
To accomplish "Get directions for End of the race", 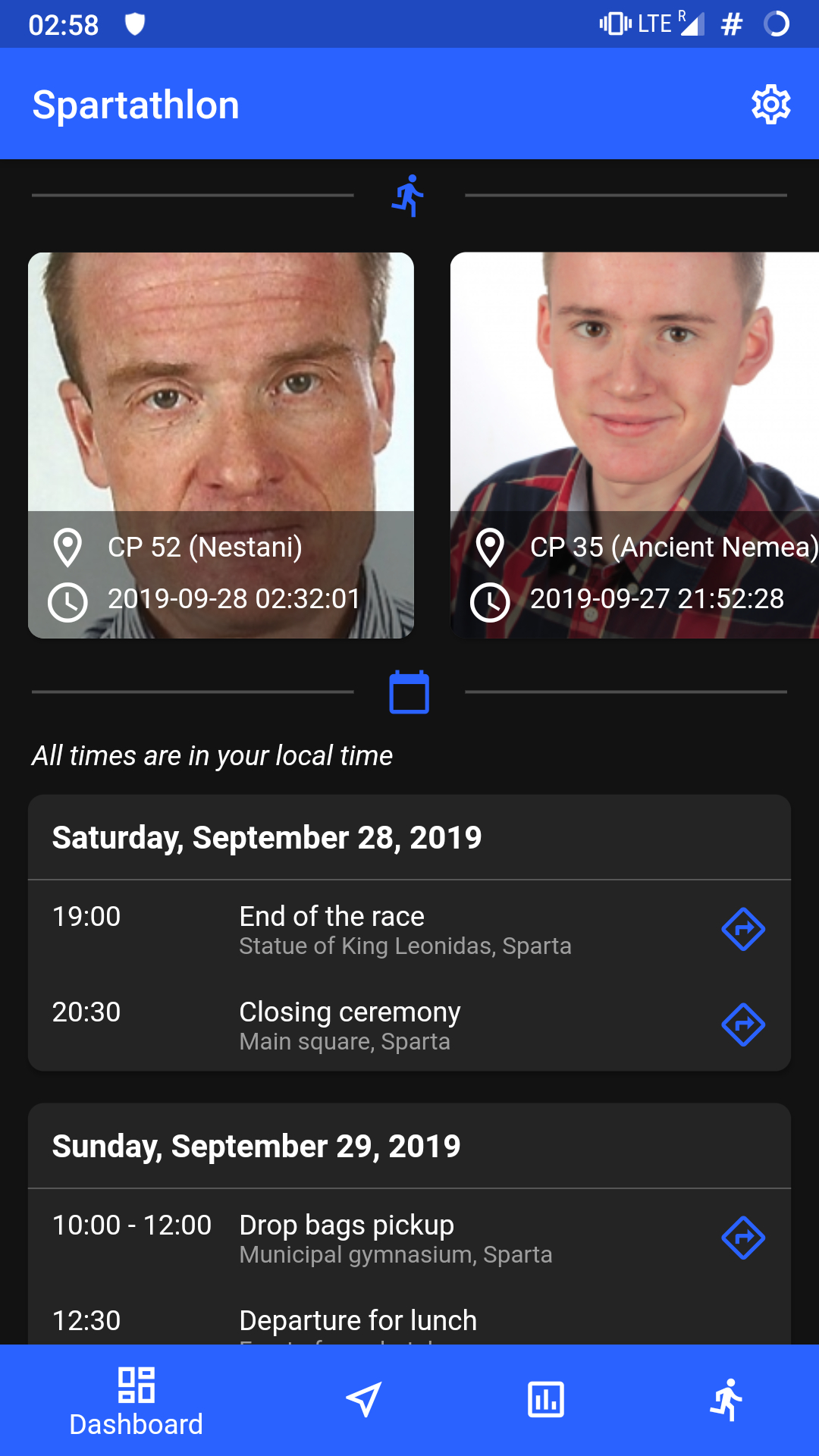I will (743, 929).
